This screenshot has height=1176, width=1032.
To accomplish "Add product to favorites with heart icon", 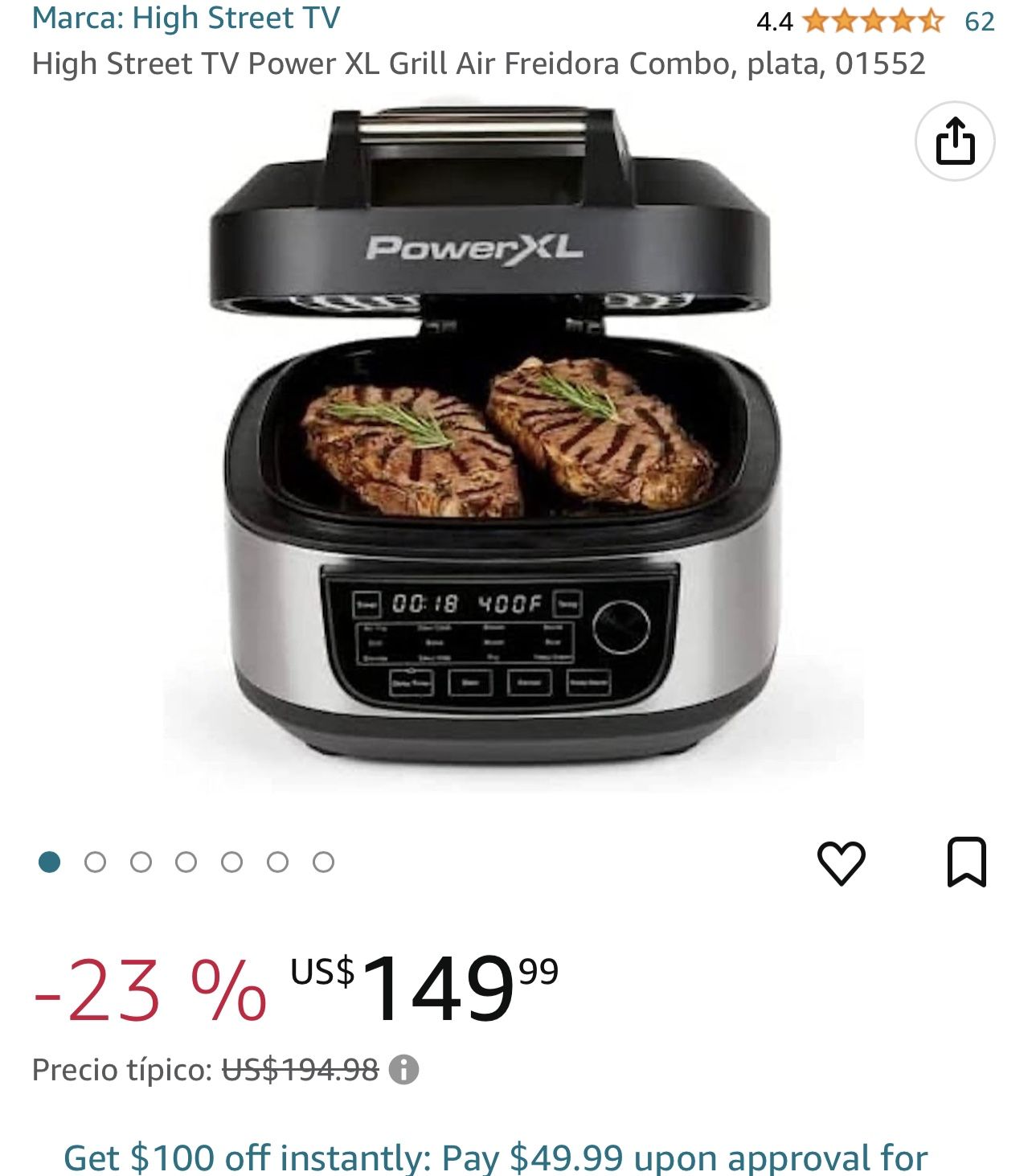I will (x=841, y=863).
